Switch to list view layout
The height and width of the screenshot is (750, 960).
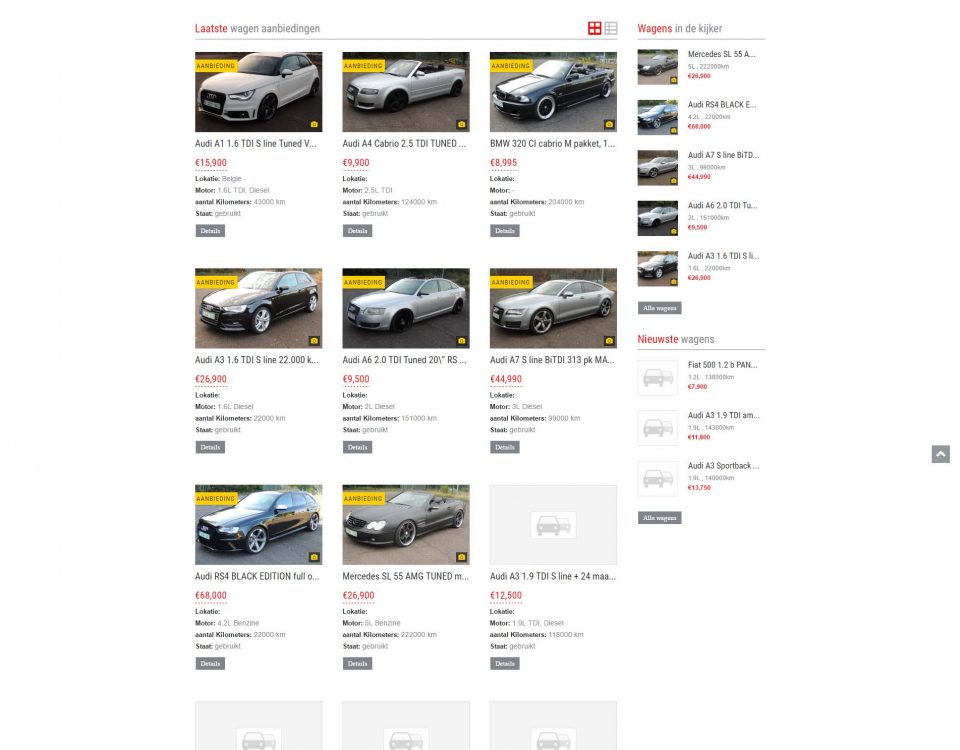coord(611,29)
